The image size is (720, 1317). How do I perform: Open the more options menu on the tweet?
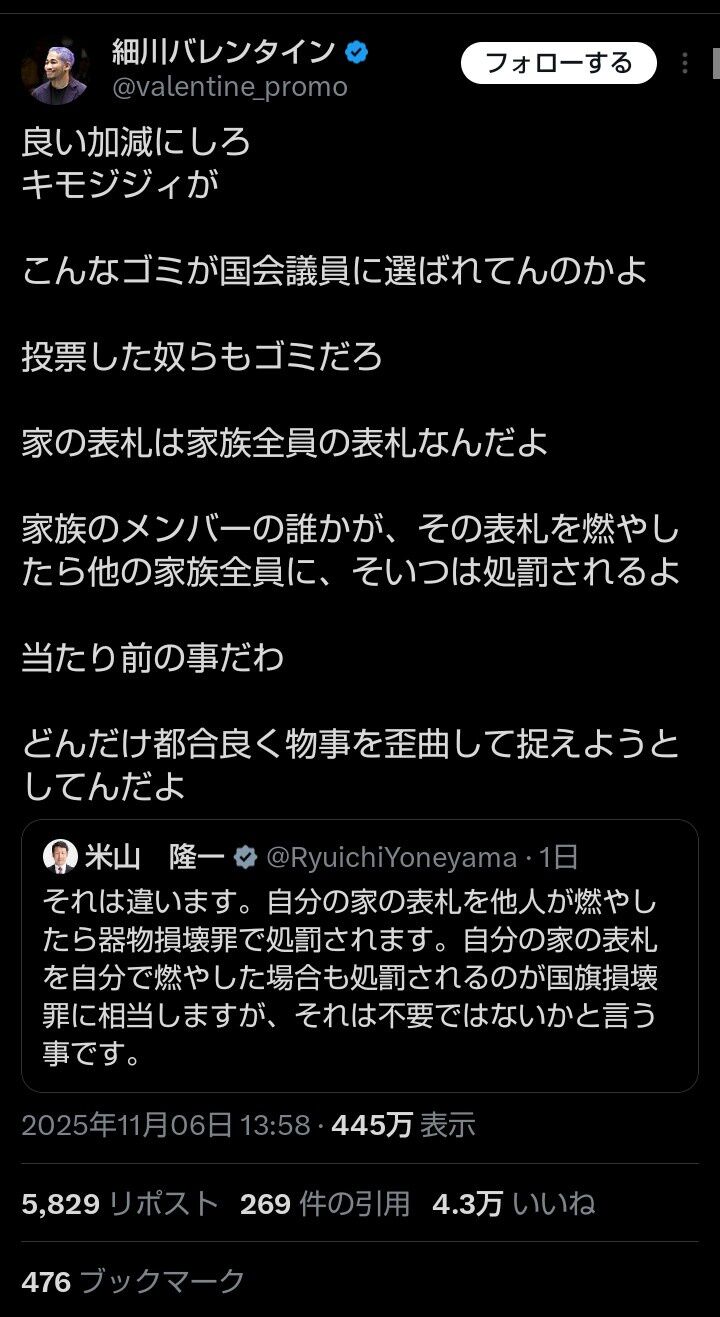686,62
